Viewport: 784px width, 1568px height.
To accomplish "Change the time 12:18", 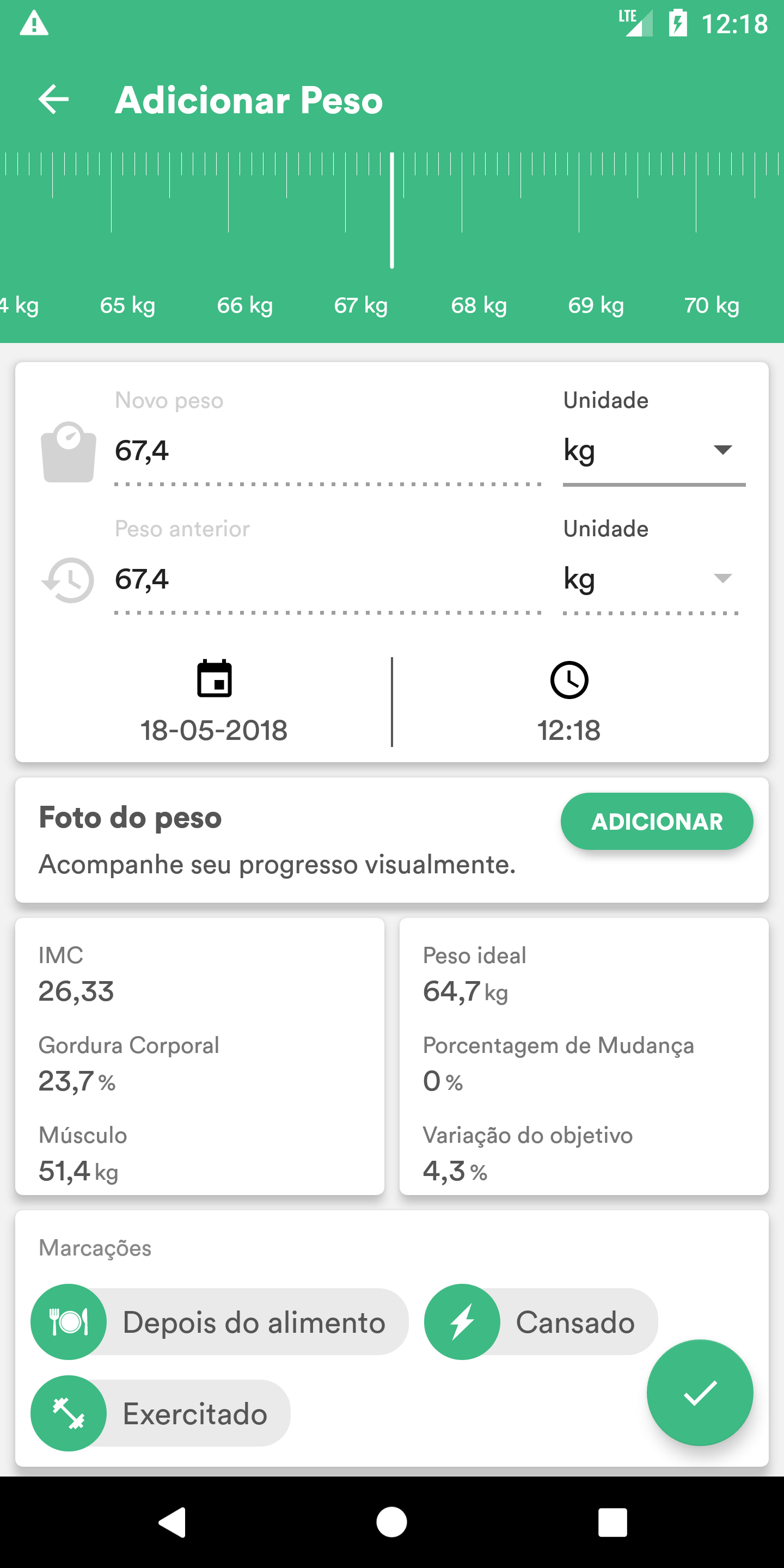I will [568, 703].
